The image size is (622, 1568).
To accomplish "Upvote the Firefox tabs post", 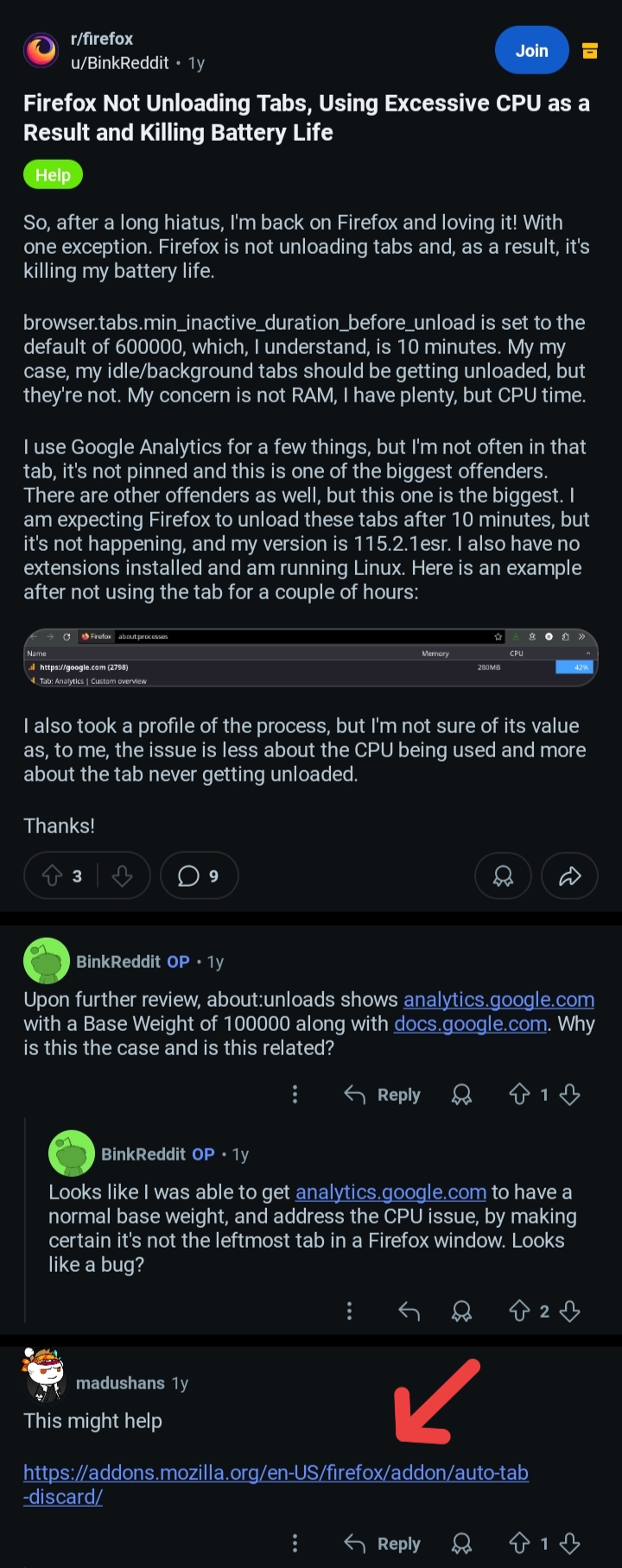I will (54, 876).
